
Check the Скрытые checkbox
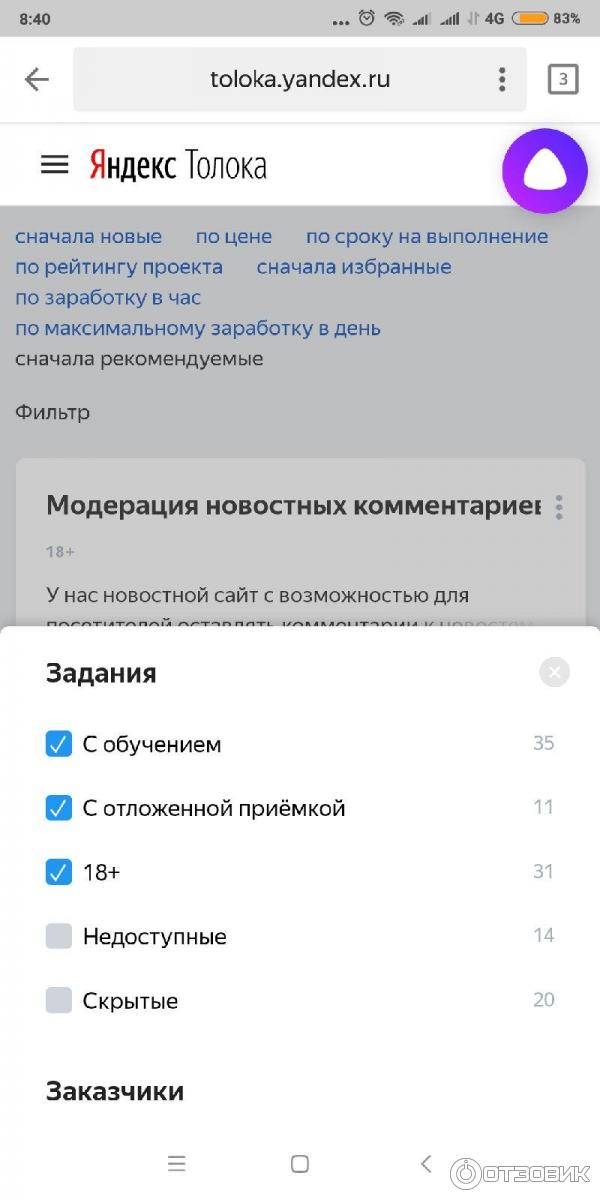point(59,1000)
